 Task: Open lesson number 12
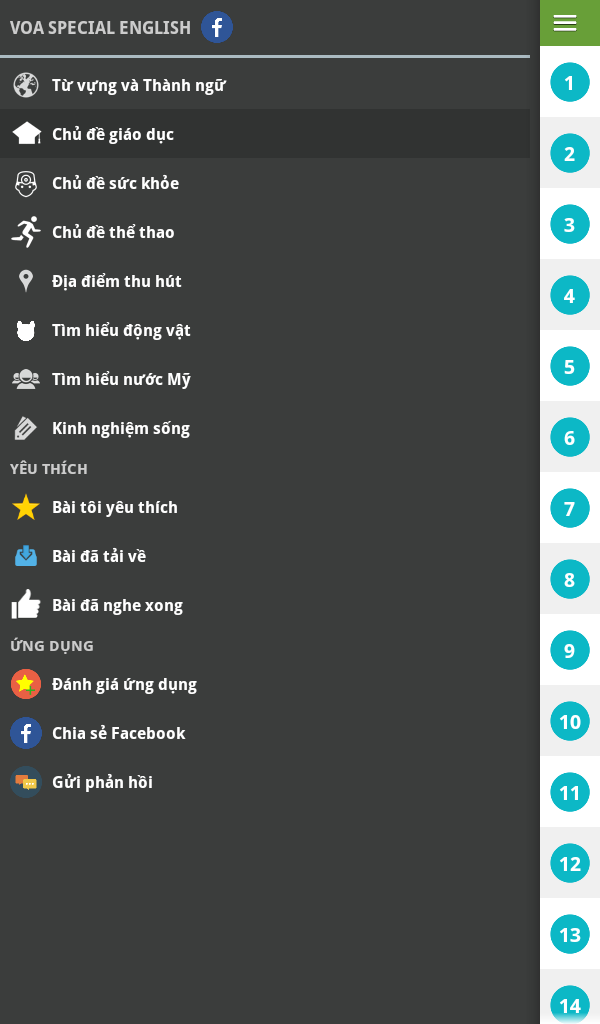click(x=569, y=863)
